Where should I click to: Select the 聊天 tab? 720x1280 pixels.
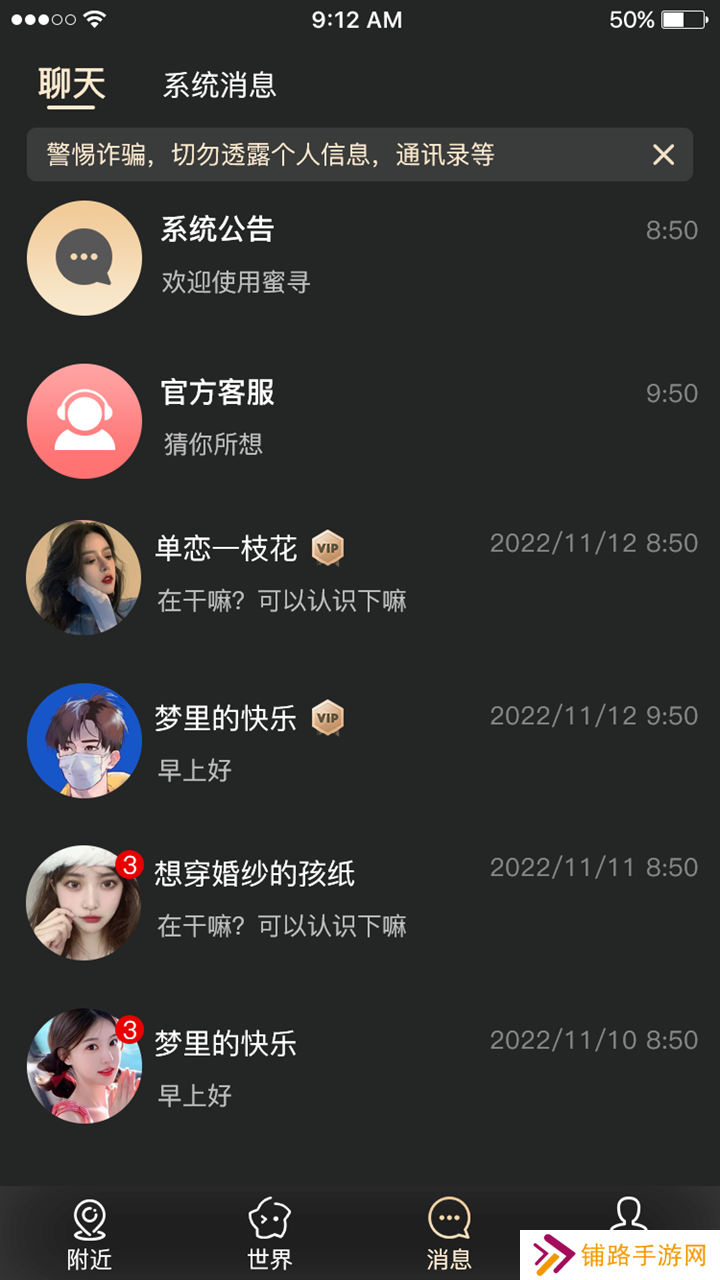point(71,86)
